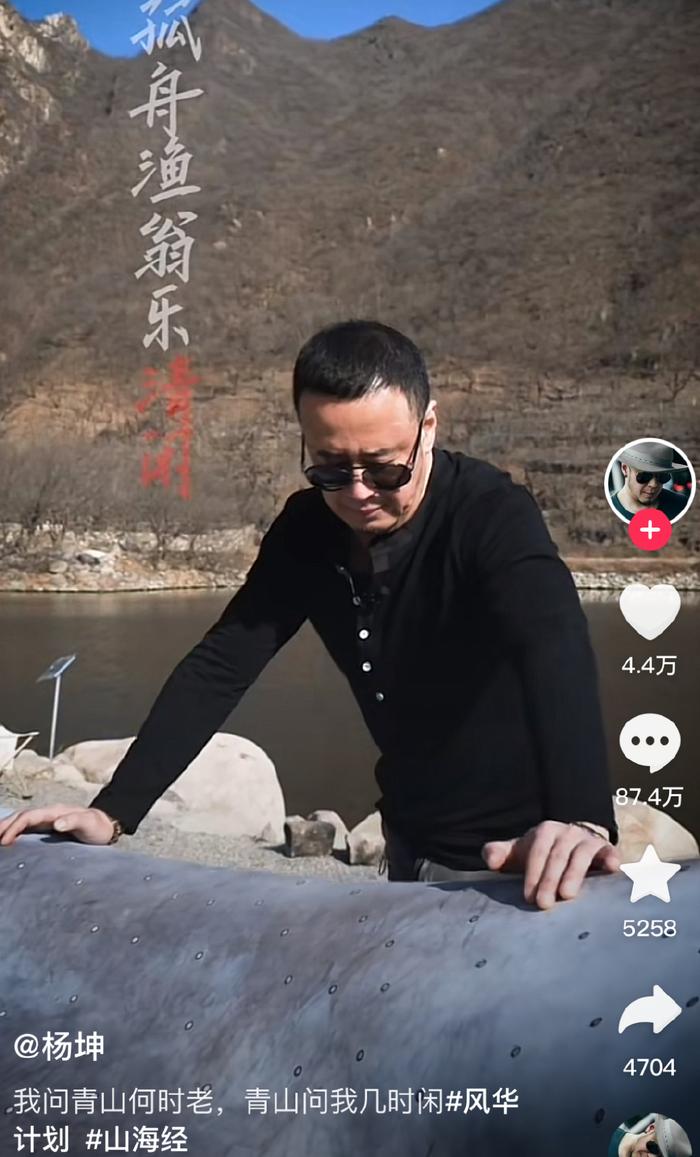Open the spinning music disc icon
This screenshot has height=1157, width=700.
[x=650, y=1136]
